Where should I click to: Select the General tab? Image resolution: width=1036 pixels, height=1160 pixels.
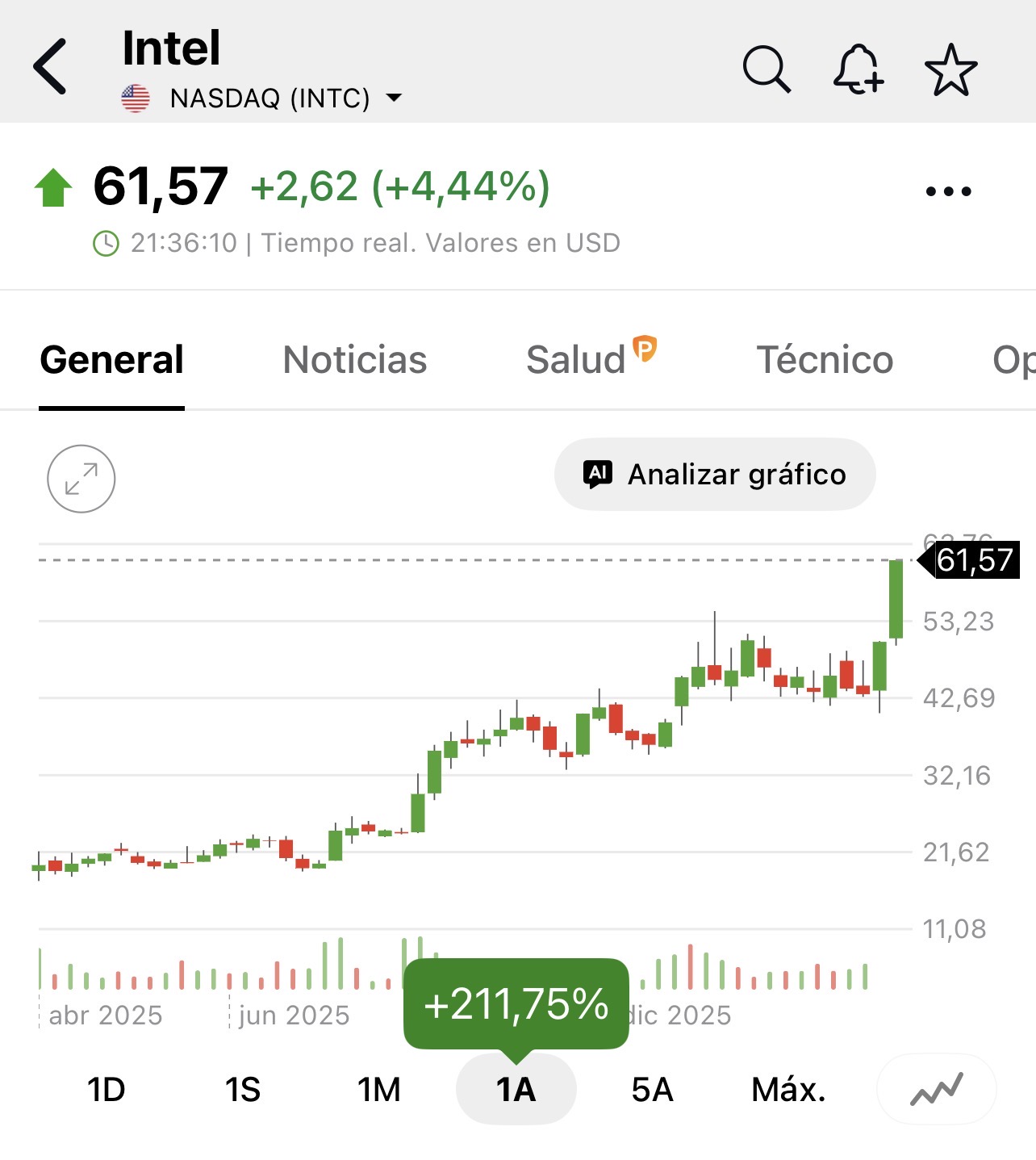click(x=112, y=360)
